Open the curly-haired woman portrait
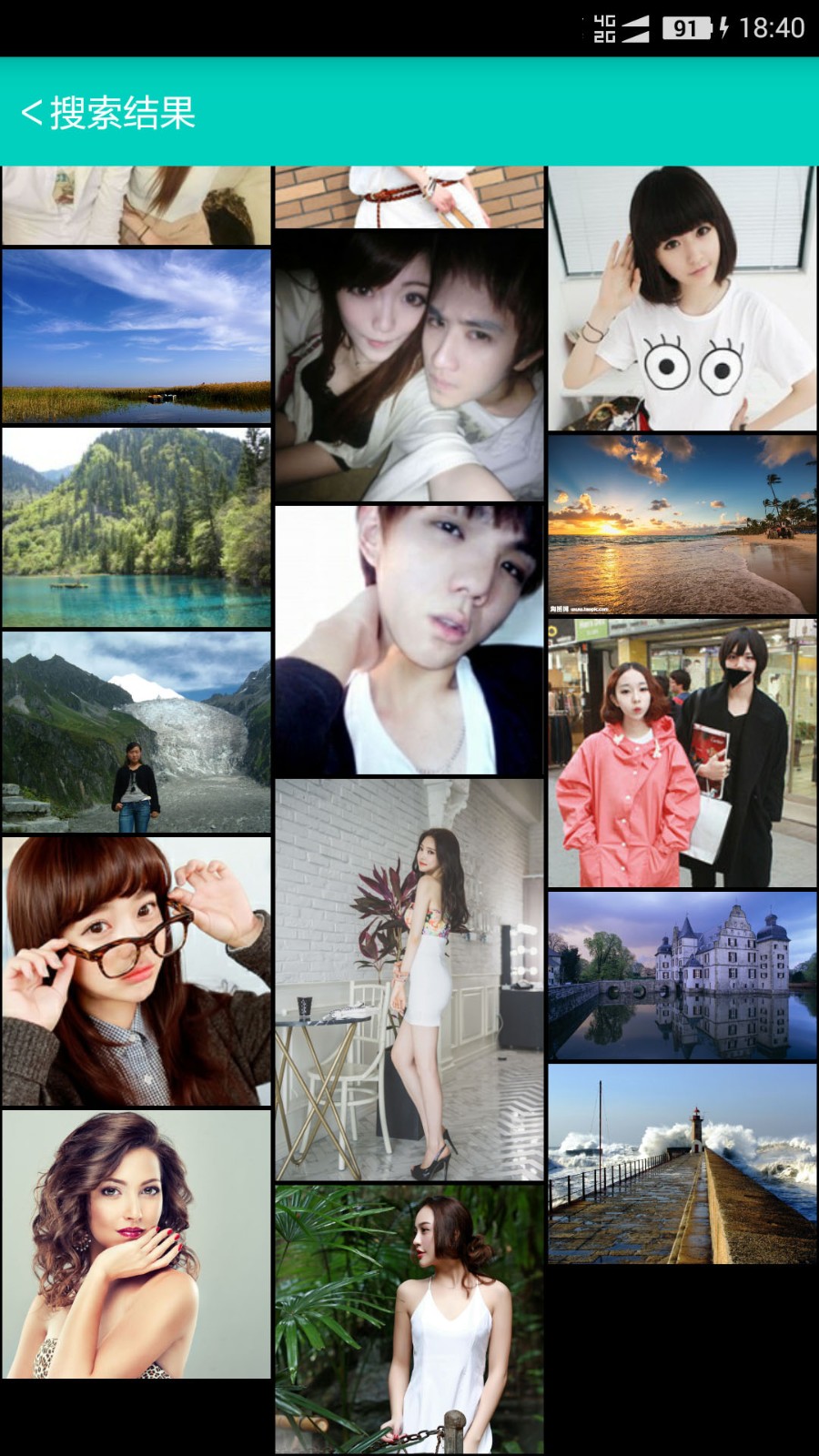The width and height of the screenshot is (819, 1456). (x=136, y=1244)
